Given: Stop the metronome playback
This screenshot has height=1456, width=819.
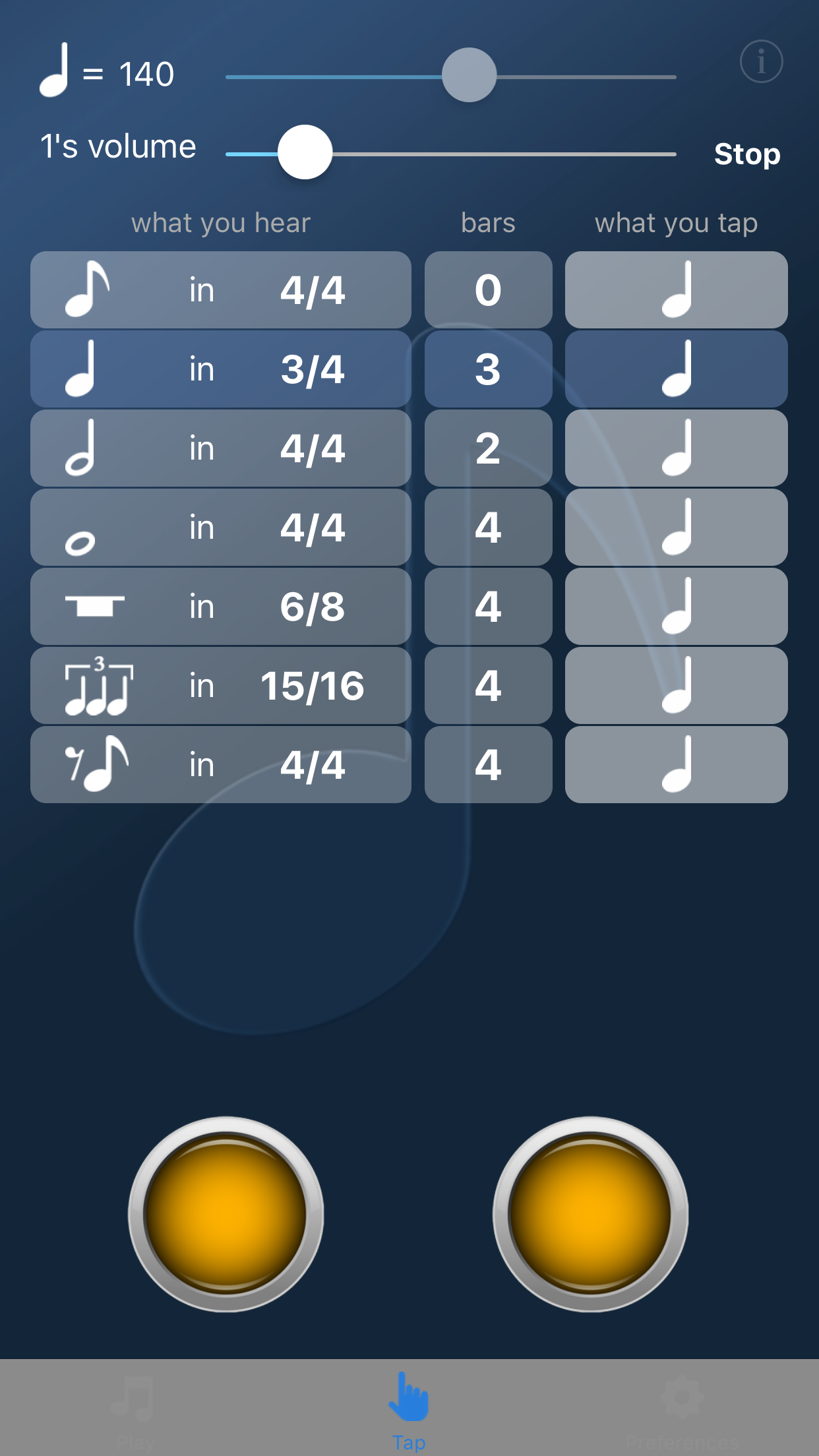Looking at the screenshot, I should [x=746, y=154].
